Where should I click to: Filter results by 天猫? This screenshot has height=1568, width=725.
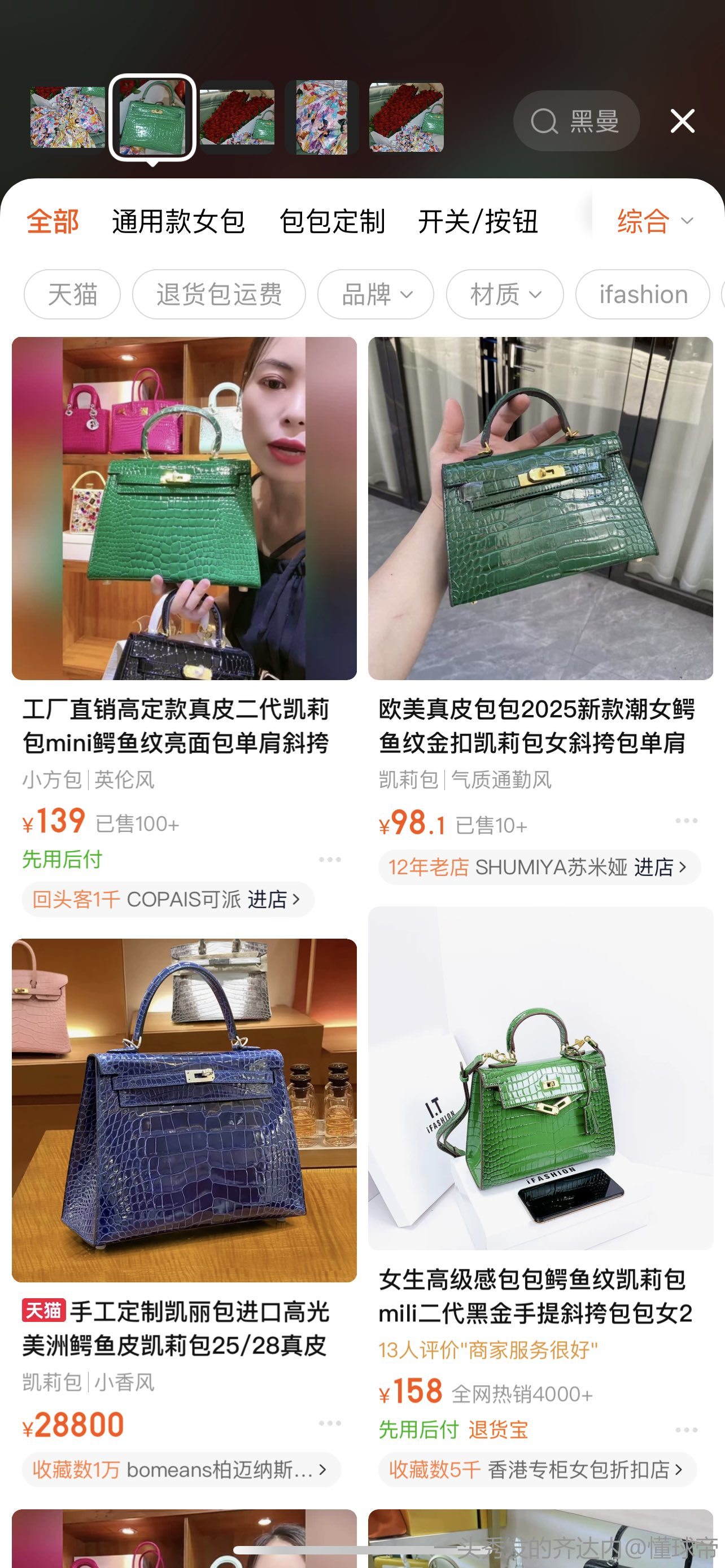click(72, 295)
